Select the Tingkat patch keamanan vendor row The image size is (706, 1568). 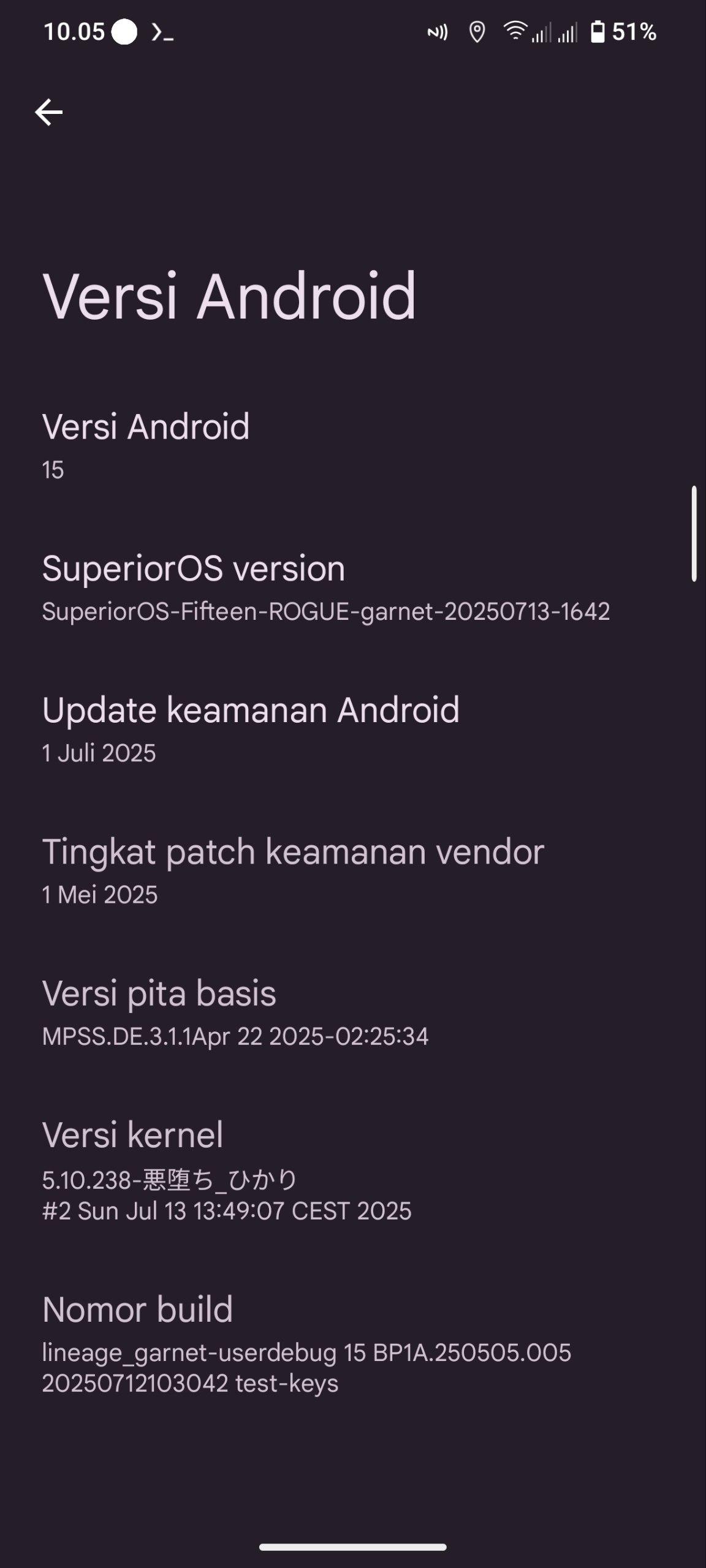pyautogui.click(x=353, y=871)
